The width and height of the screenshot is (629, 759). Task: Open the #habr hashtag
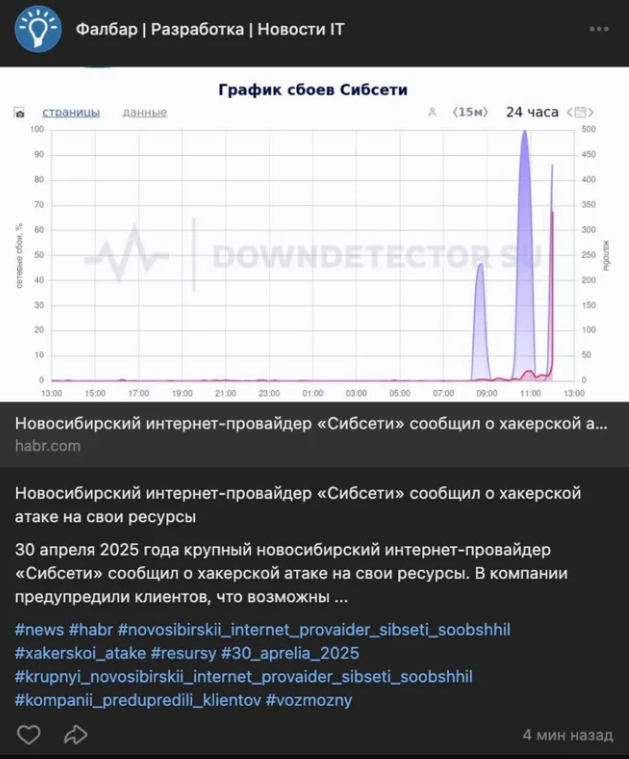coord(90,629)
